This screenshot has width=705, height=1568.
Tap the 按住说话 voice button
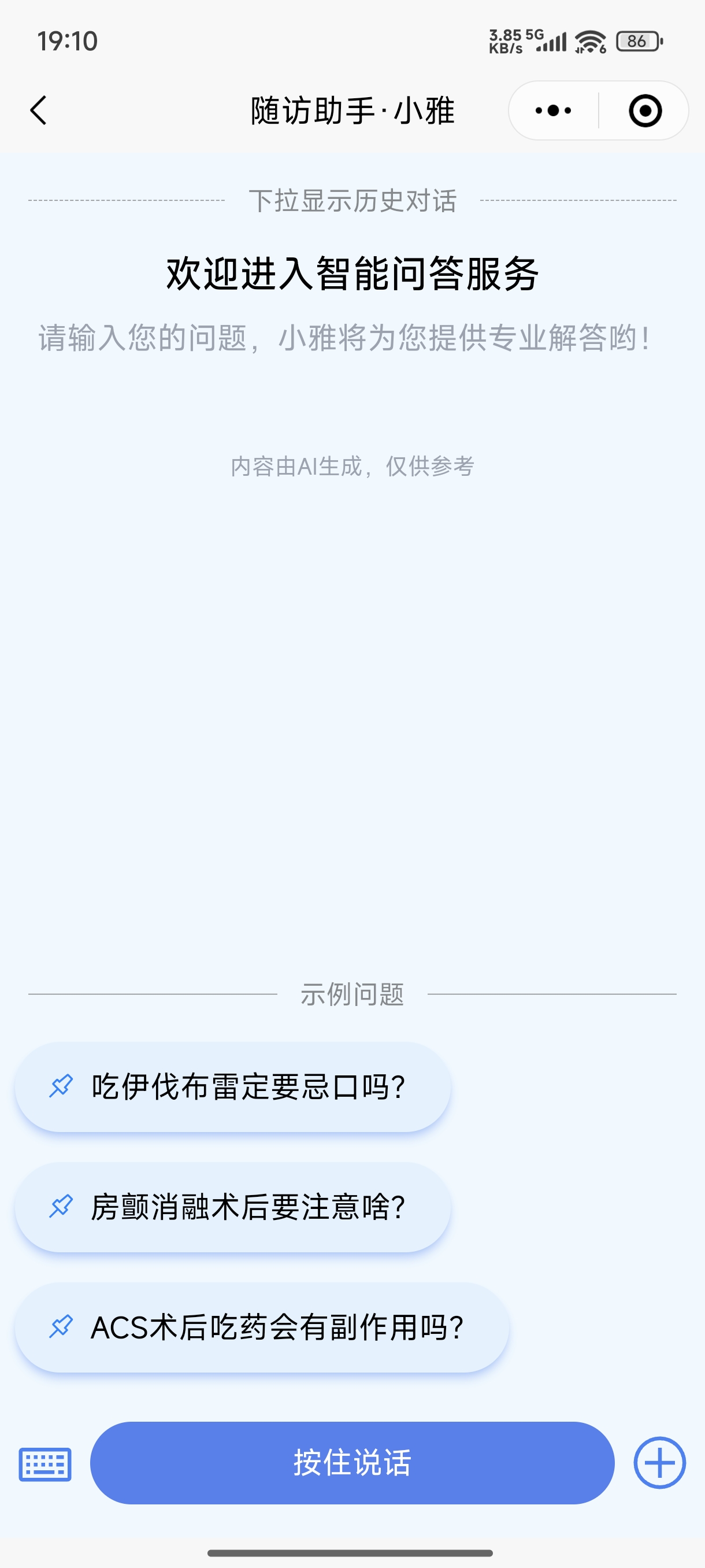coord(351,1462)
